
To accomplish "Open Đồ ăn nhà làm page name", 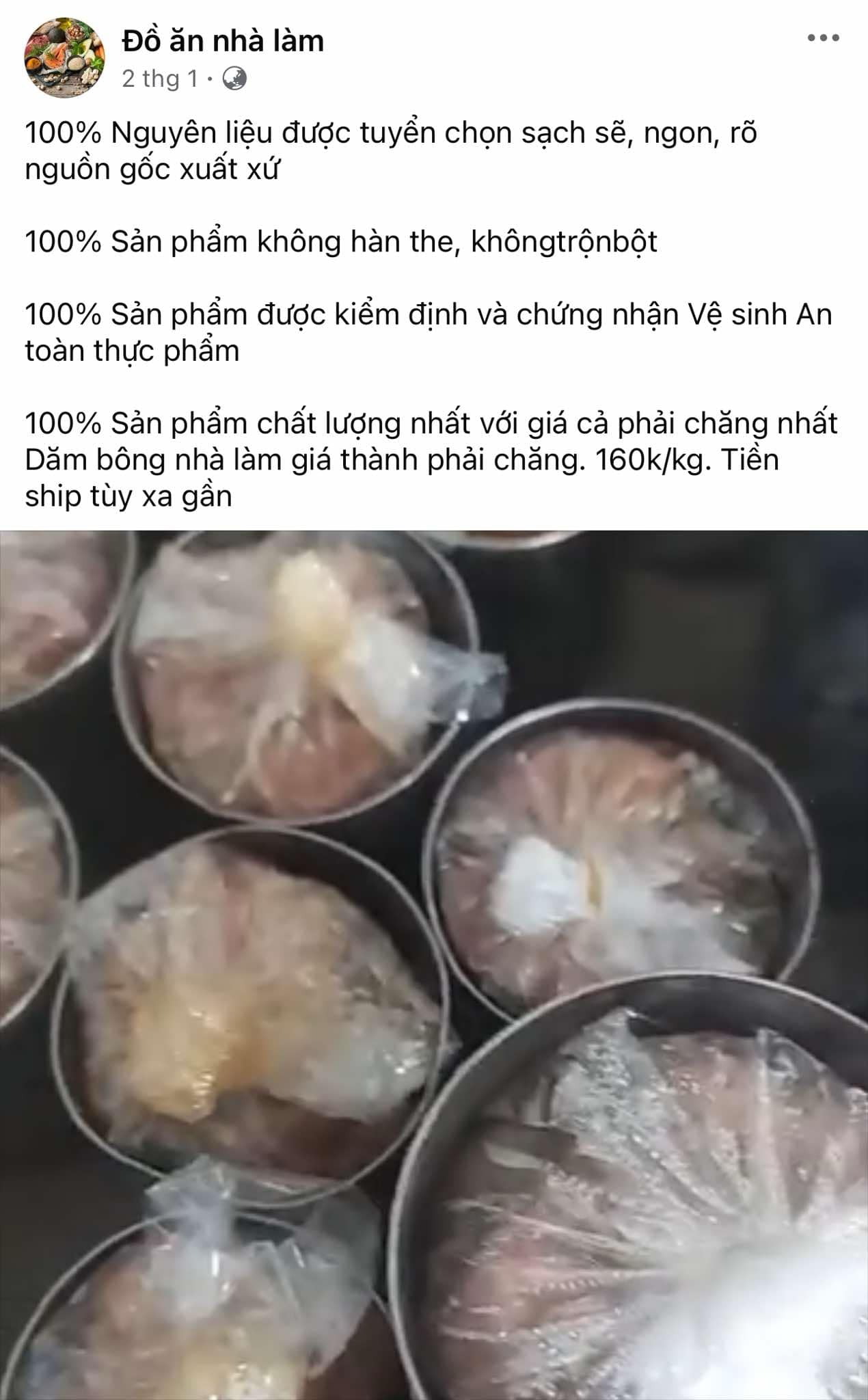I will pyautogui.click(x=223, y=42).
